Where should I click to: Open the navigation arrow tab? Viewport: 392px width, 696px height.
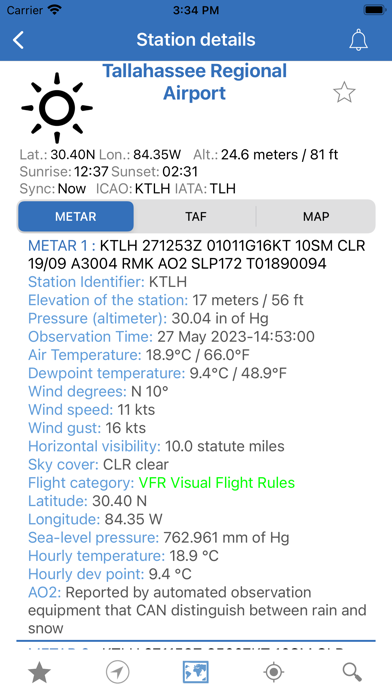(118, 672)
